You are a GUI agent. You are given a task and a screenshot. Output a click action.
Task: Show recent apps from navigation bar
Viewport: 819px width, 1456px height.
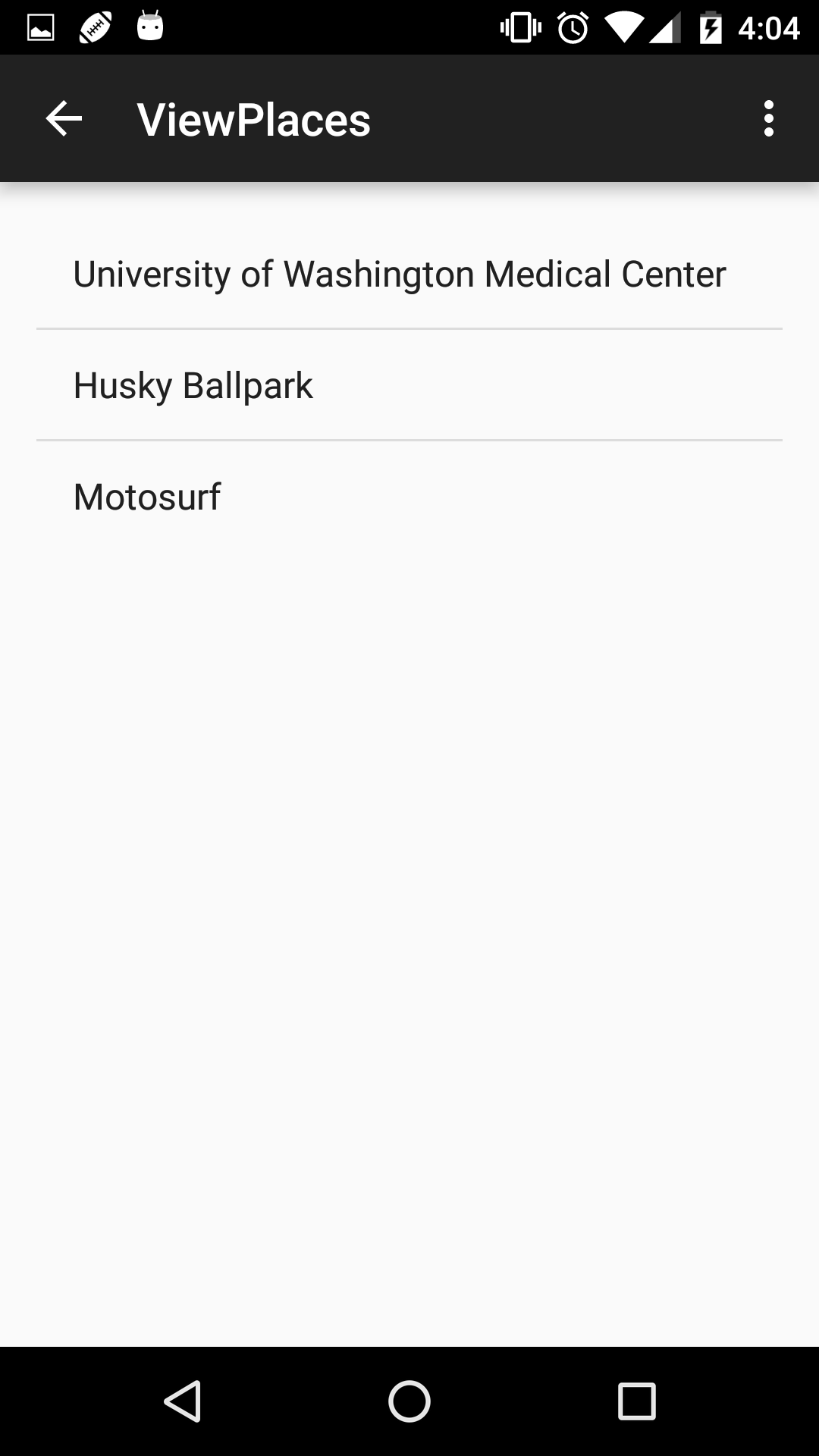pyautogui.click(x=636, y=1401)
